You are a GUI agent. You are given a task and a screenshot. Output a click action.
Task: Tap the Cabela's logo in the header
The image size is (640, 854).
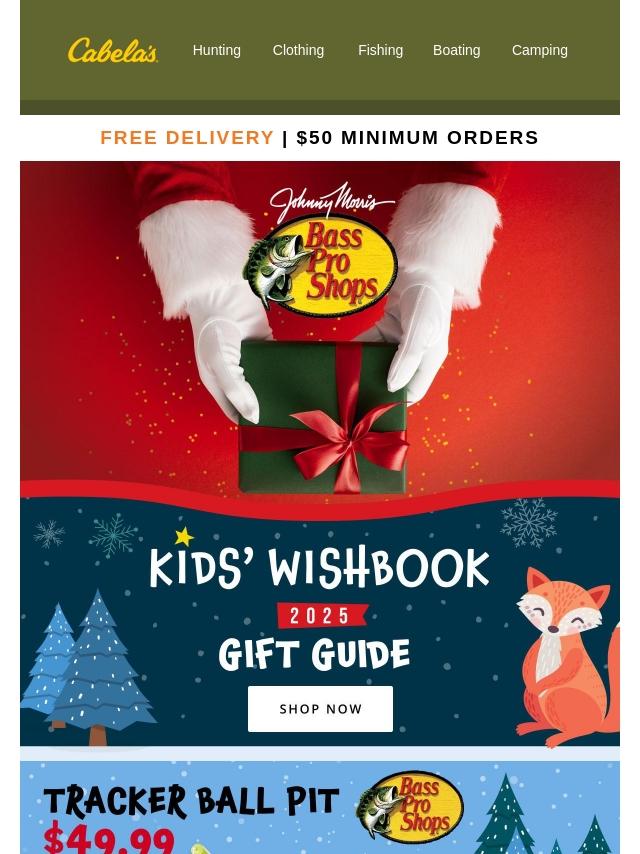(x=113, y=50)
